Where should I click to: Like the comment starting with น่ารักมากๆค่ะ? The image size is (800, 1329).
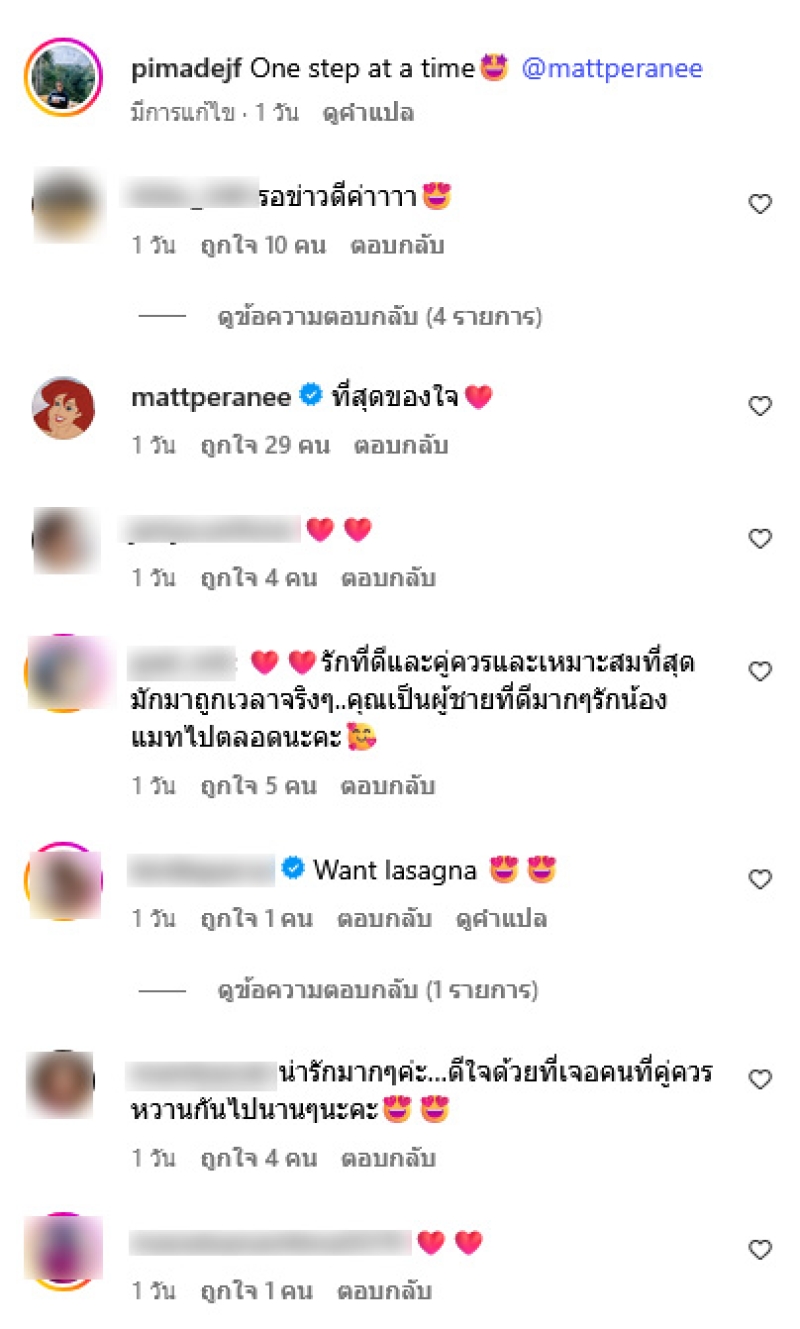pyautogui.click(x=760, y=1079)
